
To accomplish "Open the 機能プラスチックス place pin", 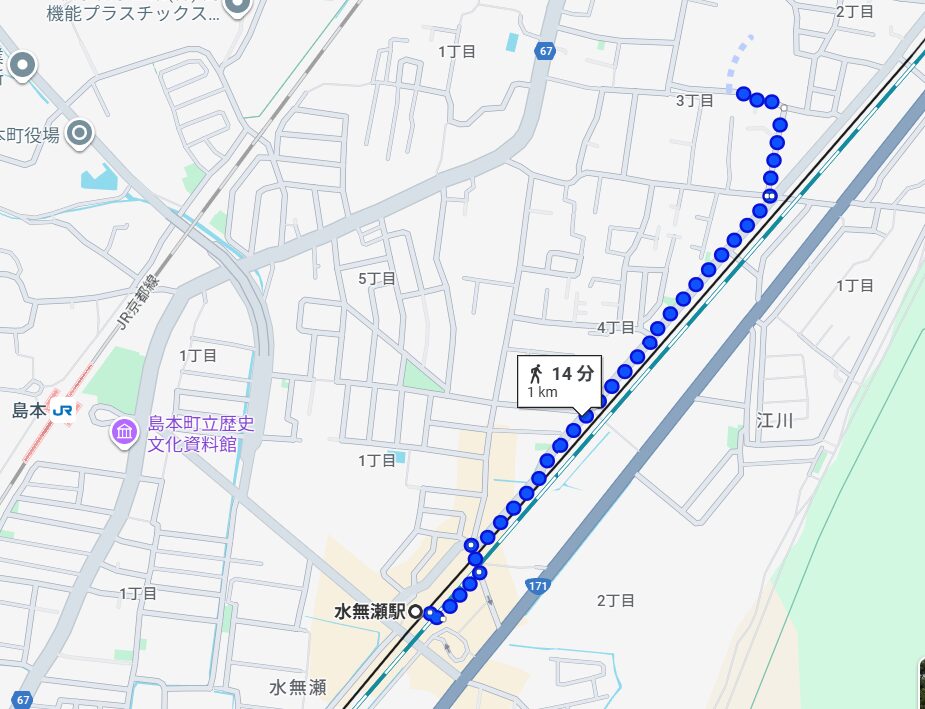I will (x=237, y=6).
